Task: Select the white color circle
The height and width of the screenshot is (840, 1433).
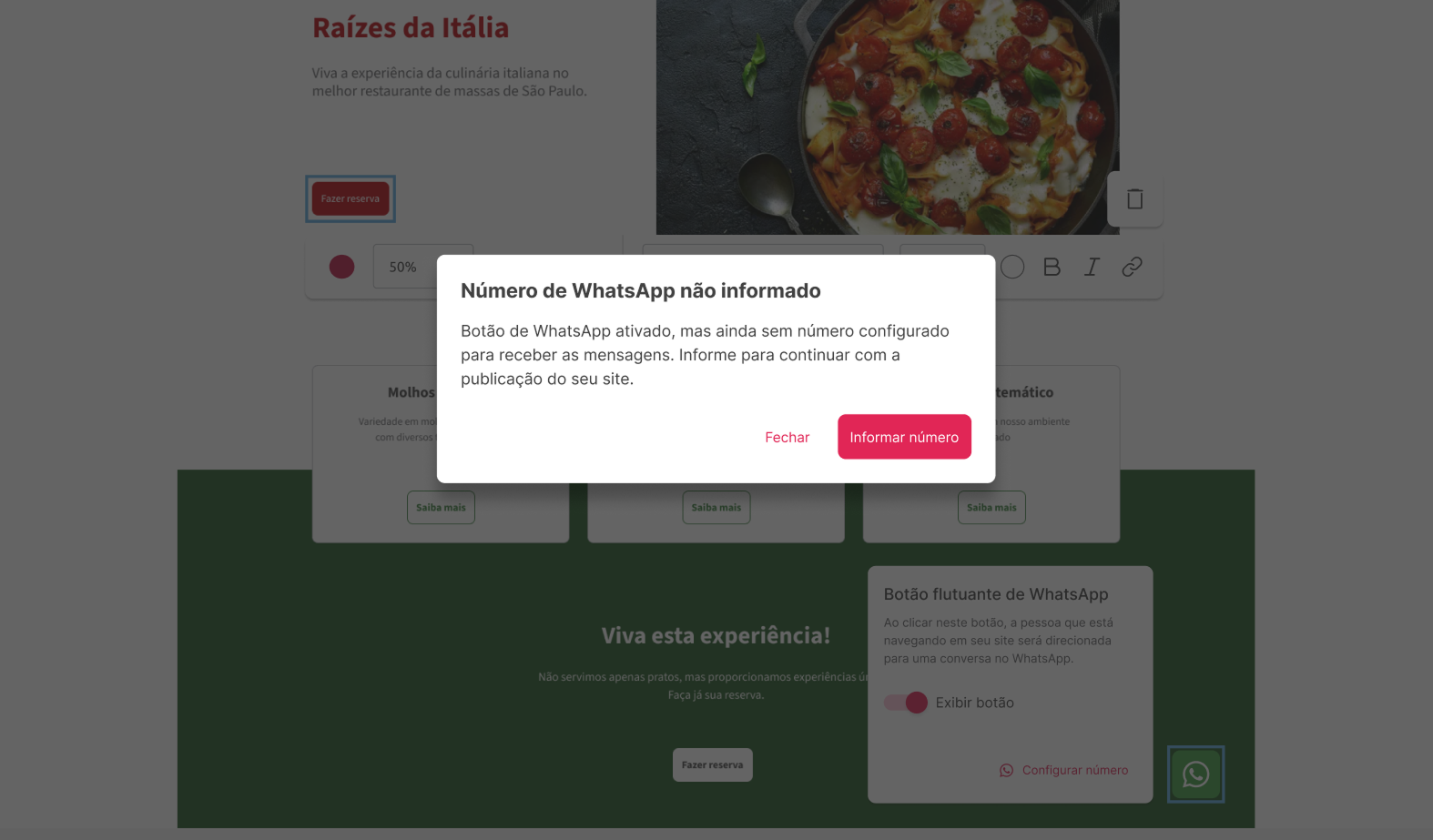Action: [x=1012, y=267]
